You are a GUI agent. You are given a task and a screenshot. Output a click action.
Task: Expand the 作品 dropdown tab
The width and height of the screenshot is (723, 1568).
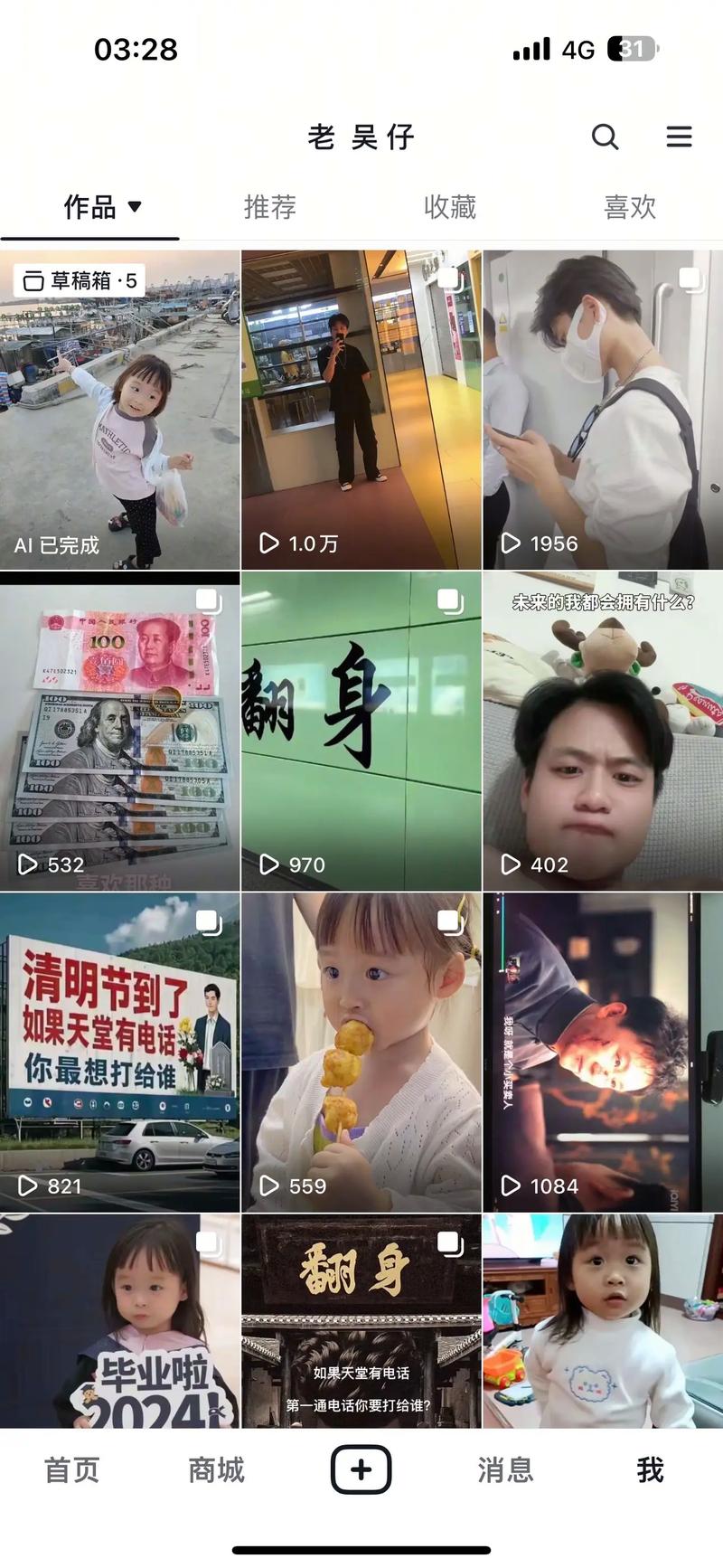[102, 207]
